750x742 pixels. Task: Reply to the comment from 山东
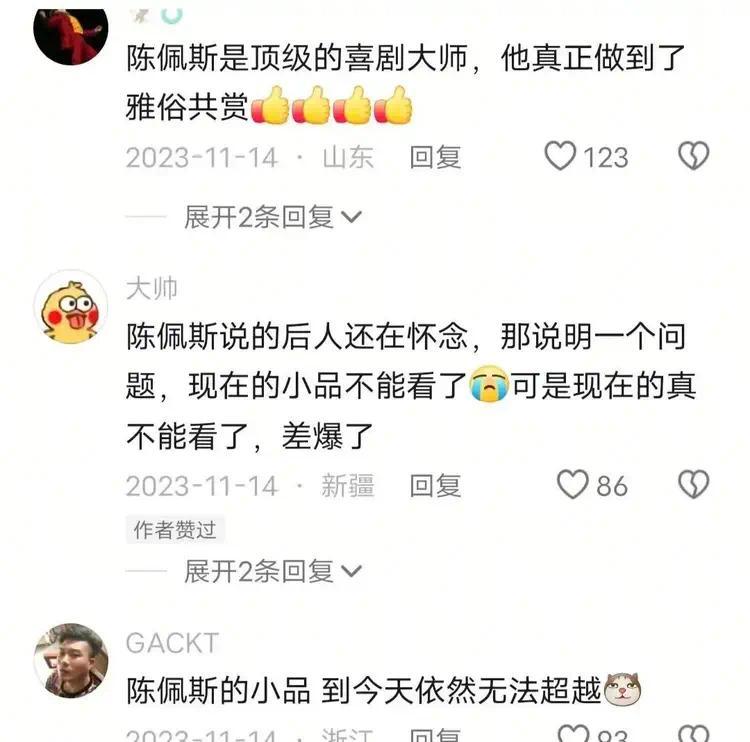(x=436, y=157)
